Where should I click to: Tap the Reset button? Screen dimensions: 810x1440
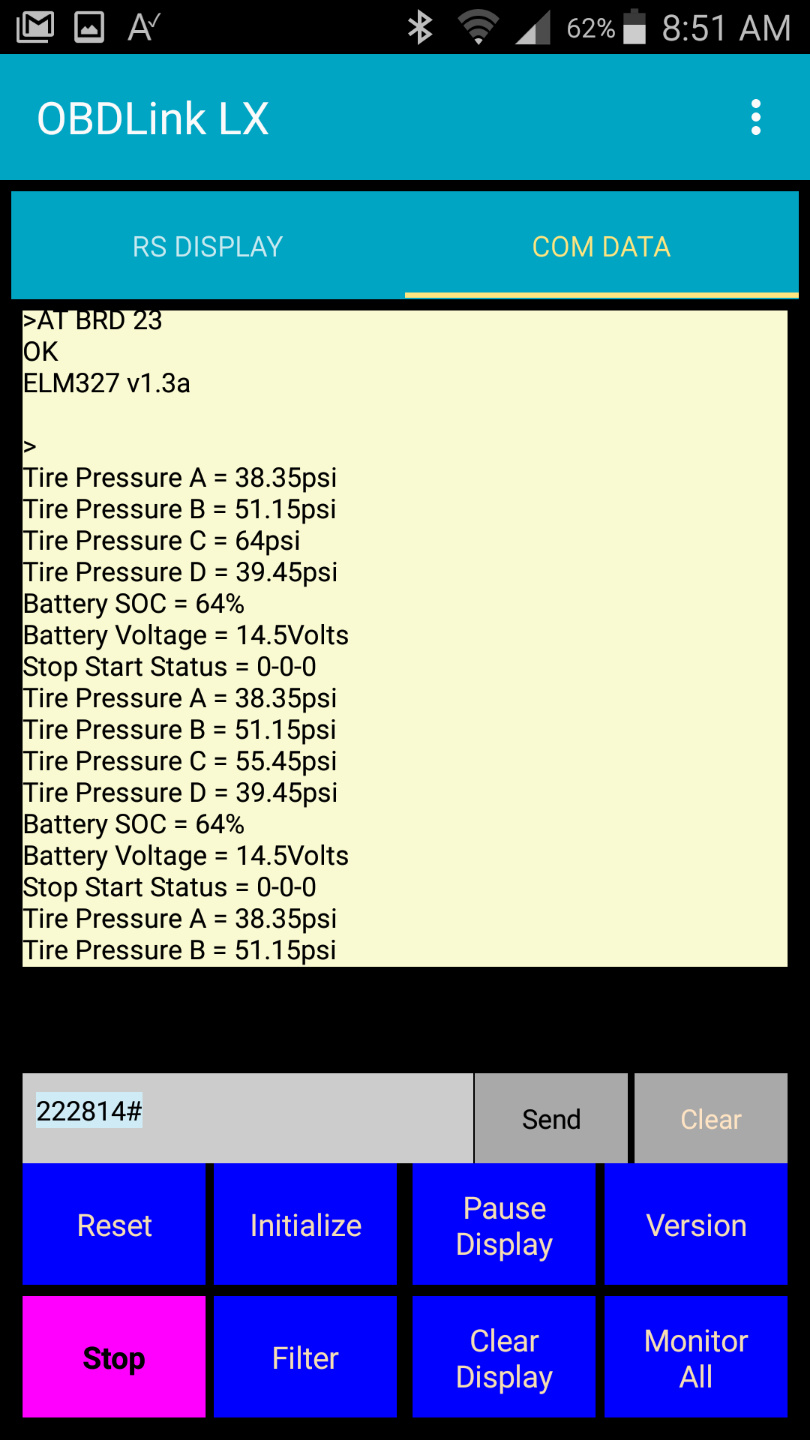tap(114, 1225)
